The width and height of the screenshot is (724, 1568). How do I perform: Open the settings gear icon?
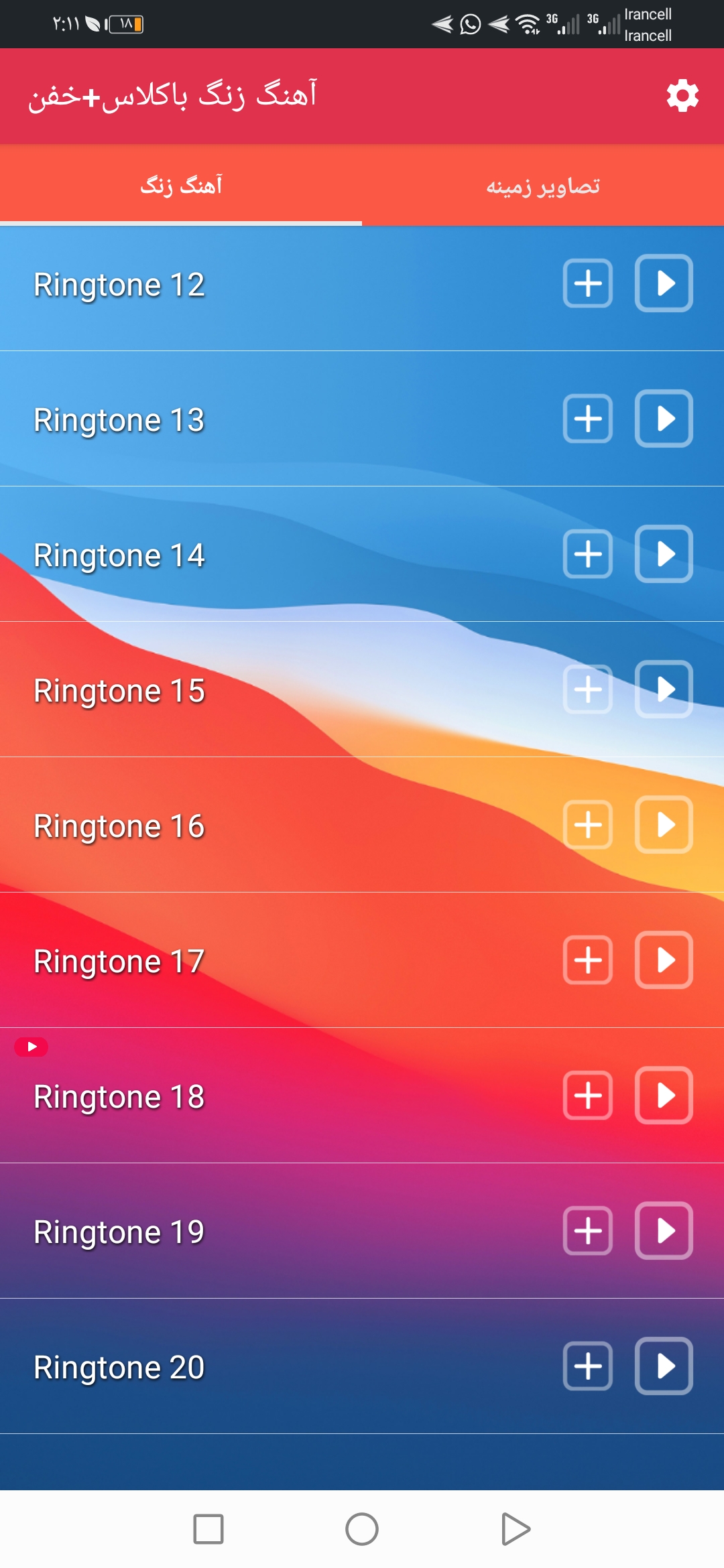682,96
